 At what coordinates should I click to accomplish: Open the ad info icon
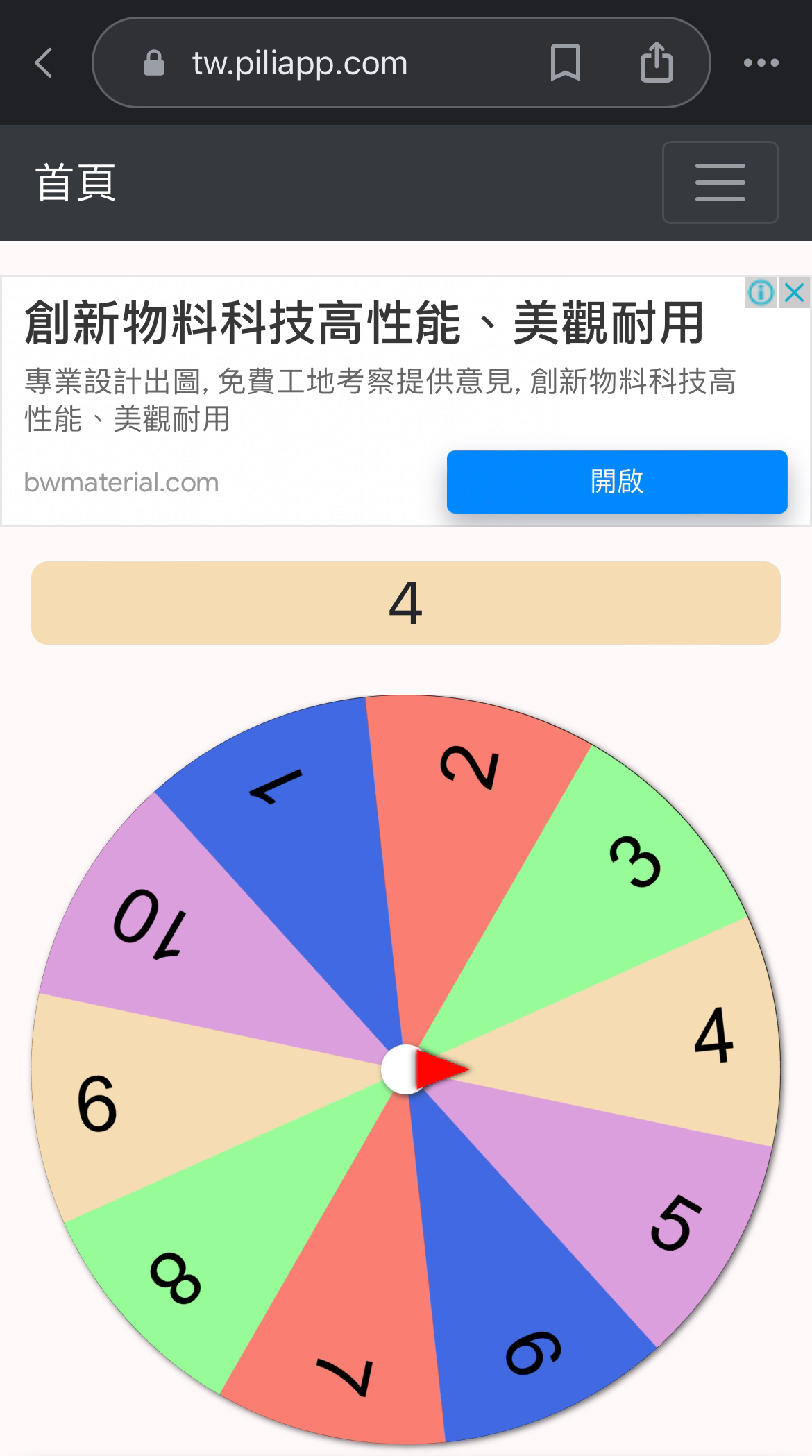[x=761, y=292]
